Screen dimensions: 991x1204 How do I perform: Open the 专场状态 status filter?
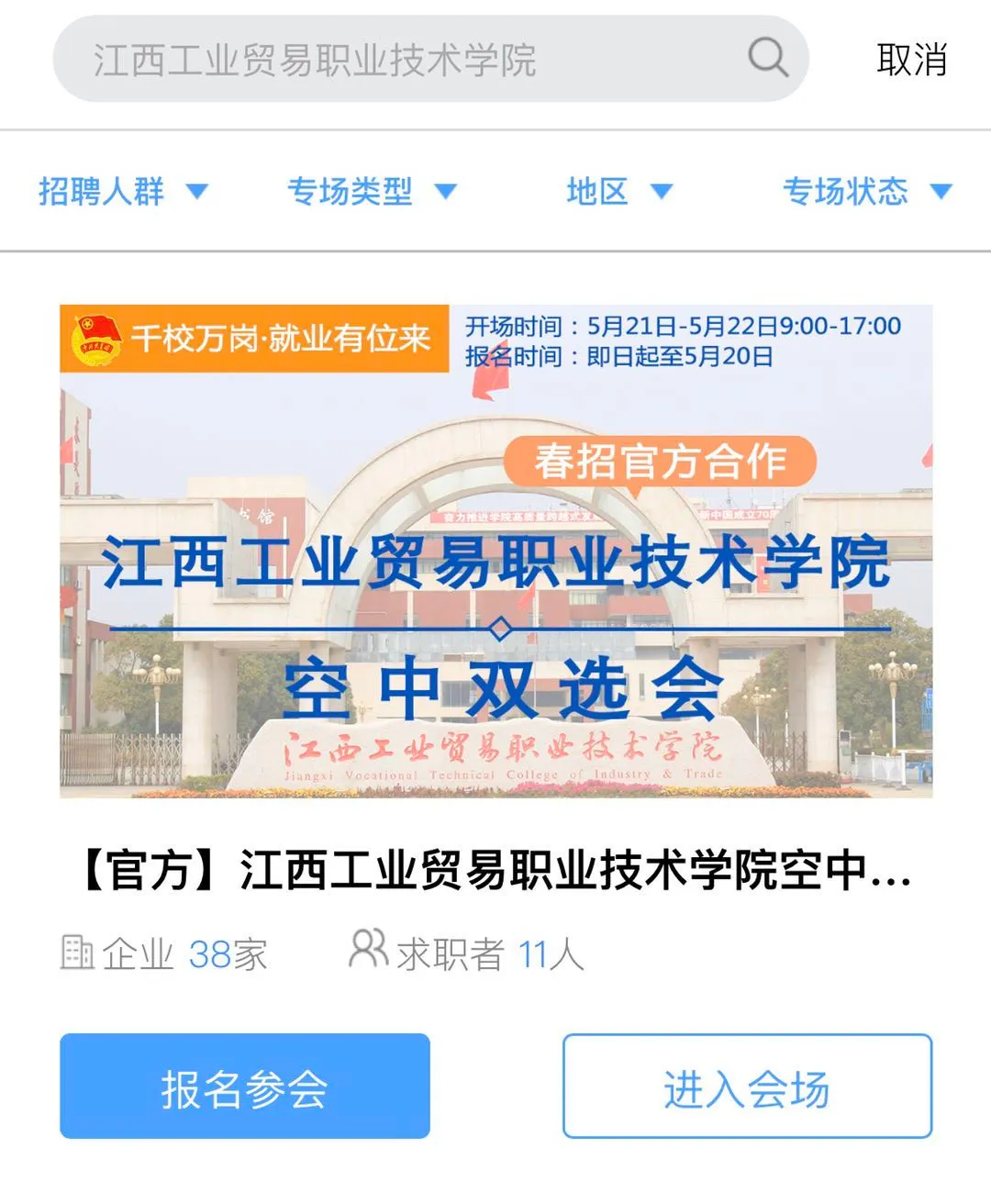click(866, 191)
